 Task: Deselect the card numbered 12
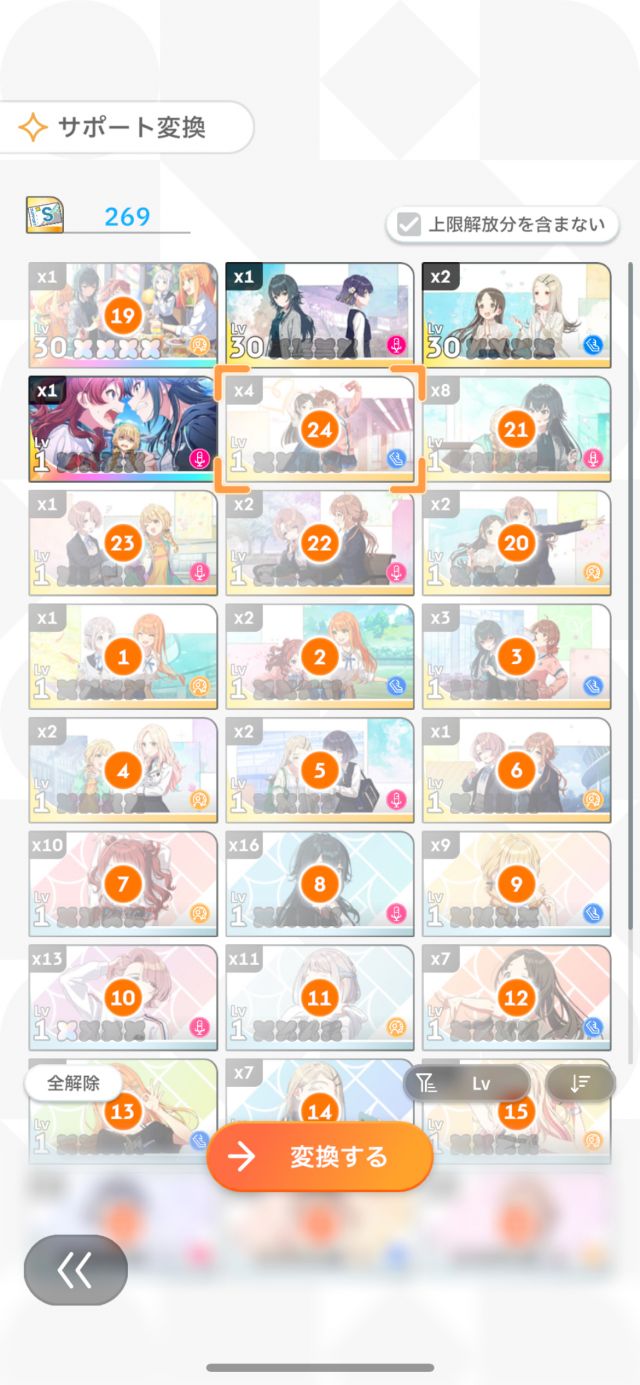click(516, 997)
